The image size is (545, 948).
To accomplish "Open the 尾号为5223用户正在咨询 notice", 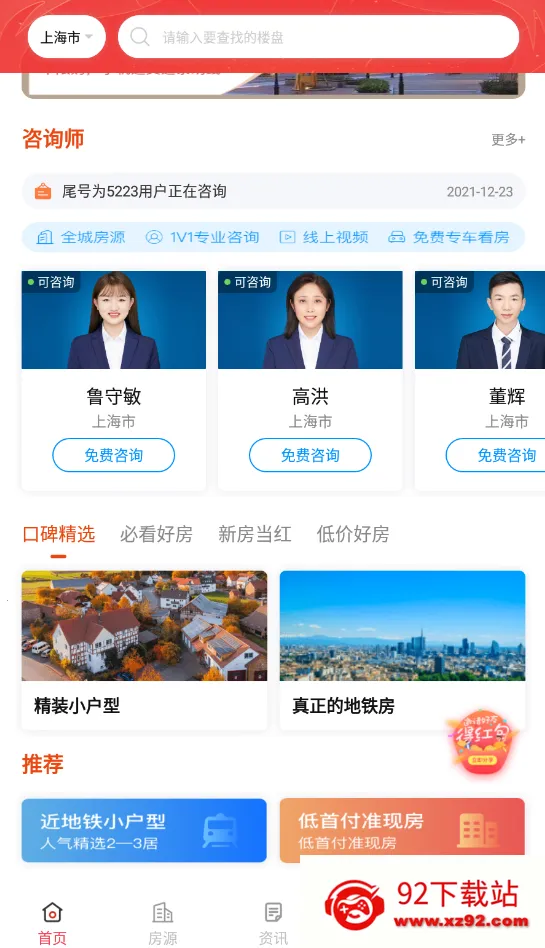I will [x=273, y=192].
